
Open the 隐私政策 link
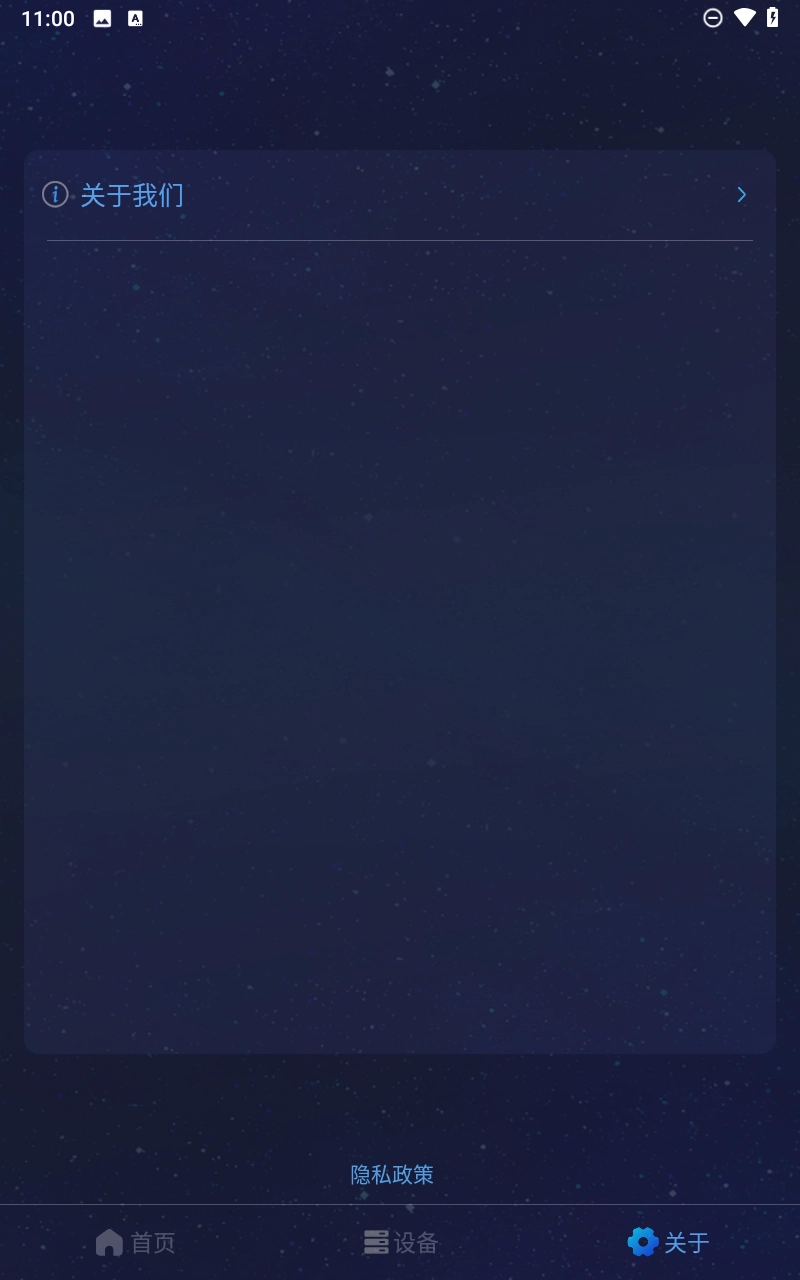pyautogui.click(x=392, y=1174)
